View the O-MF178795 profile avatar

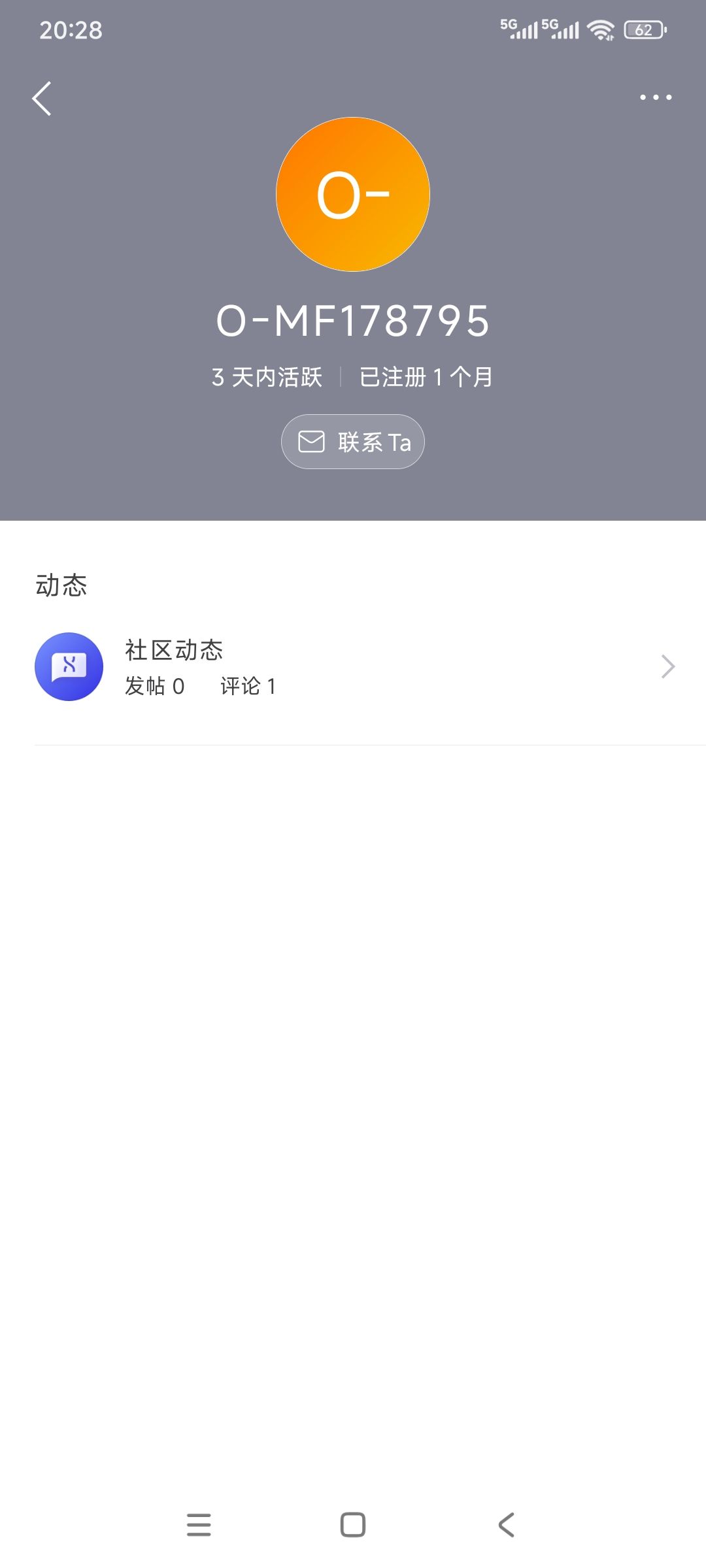point(353,195)
